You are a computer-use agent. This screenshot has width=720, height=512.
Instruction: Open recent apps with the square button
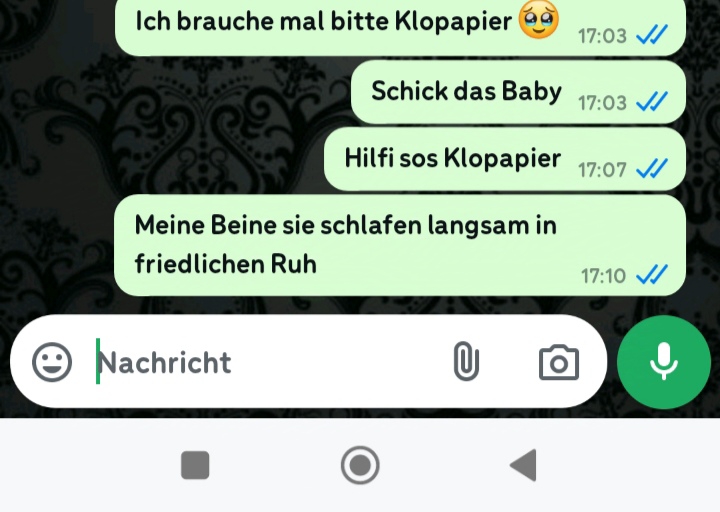coord(195,465)
